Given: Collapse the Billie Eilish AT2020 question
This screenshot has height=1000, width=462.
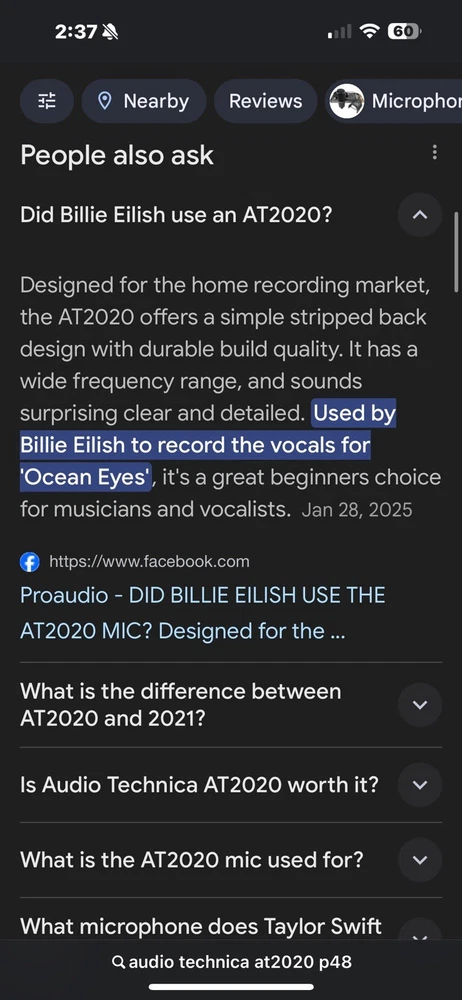Looking at the screenshot, I should (231, 215).
